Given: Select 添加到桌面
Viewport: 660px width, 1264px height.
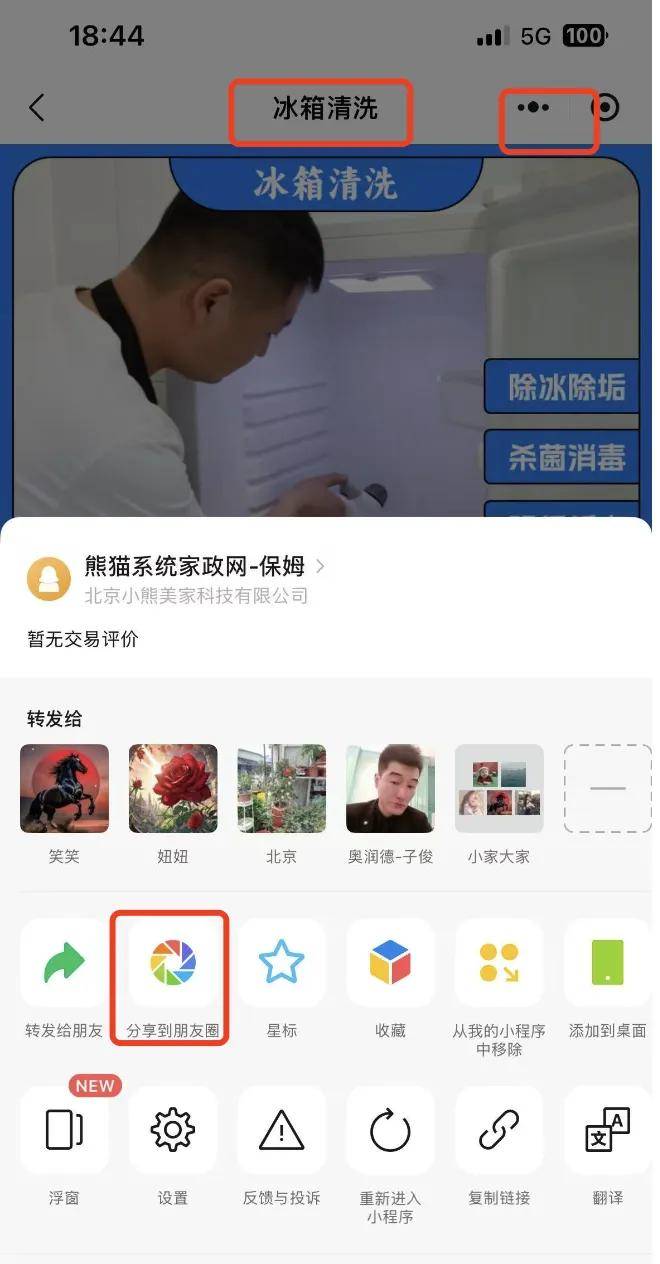Looking at the screenshot, I should (x=607, y=963).
